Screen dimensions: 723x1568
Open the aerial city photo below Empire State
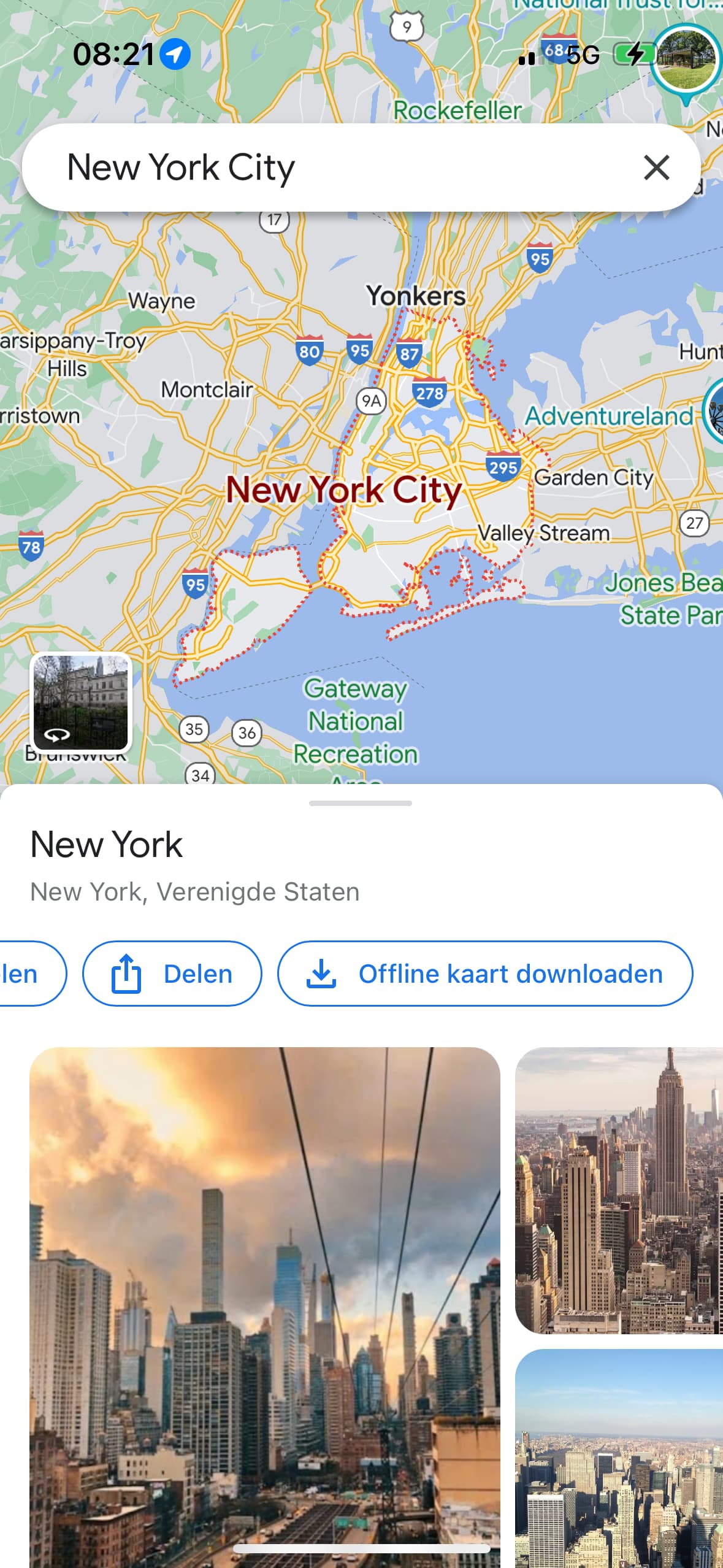(x=619, y=1459)
